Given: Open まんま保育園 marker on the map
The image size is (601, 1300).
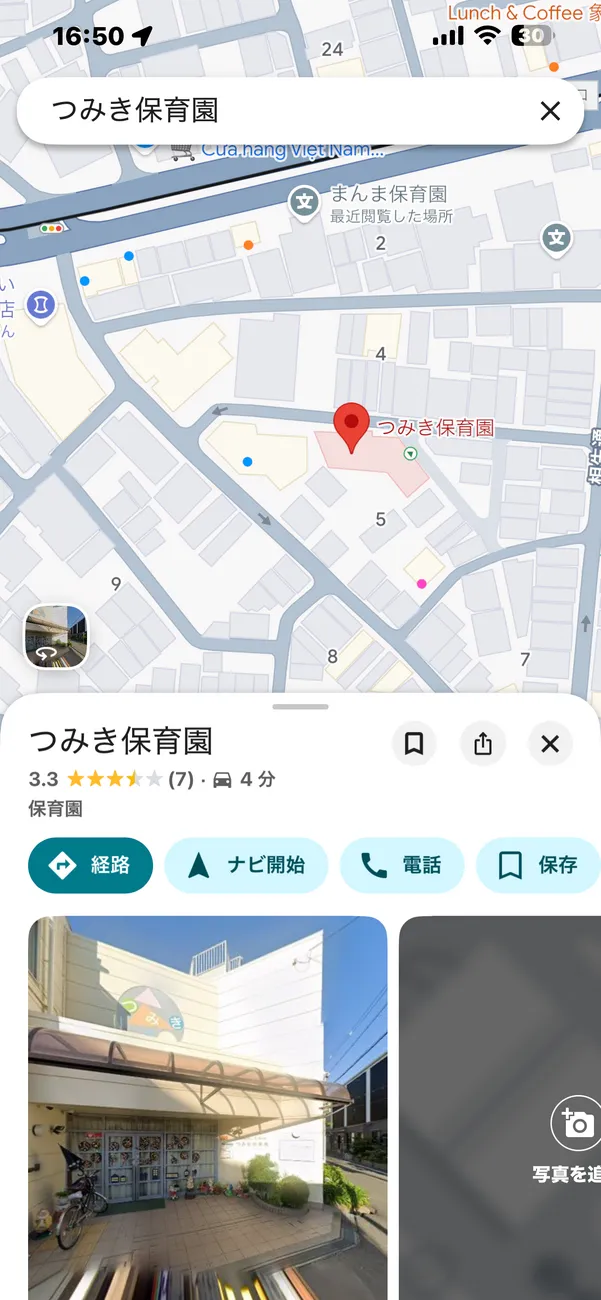Looking at the screenshot, I should click(x=304, y=202).
